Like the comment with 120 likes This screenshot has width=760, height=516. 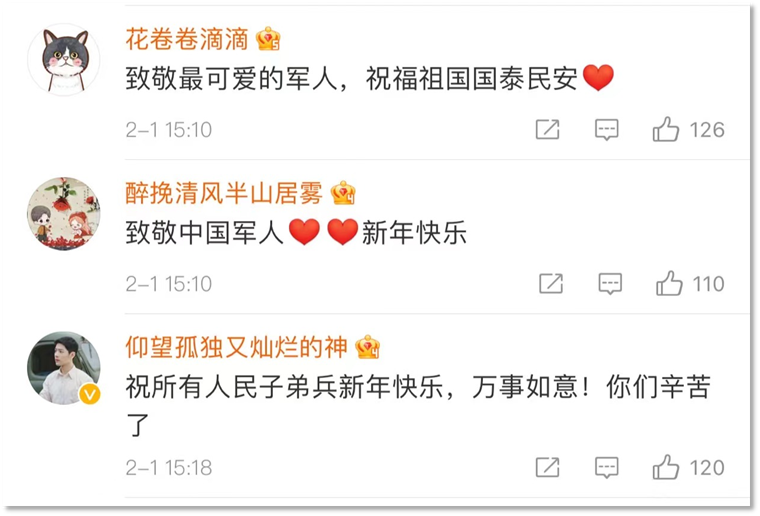(x=666, y=467)
